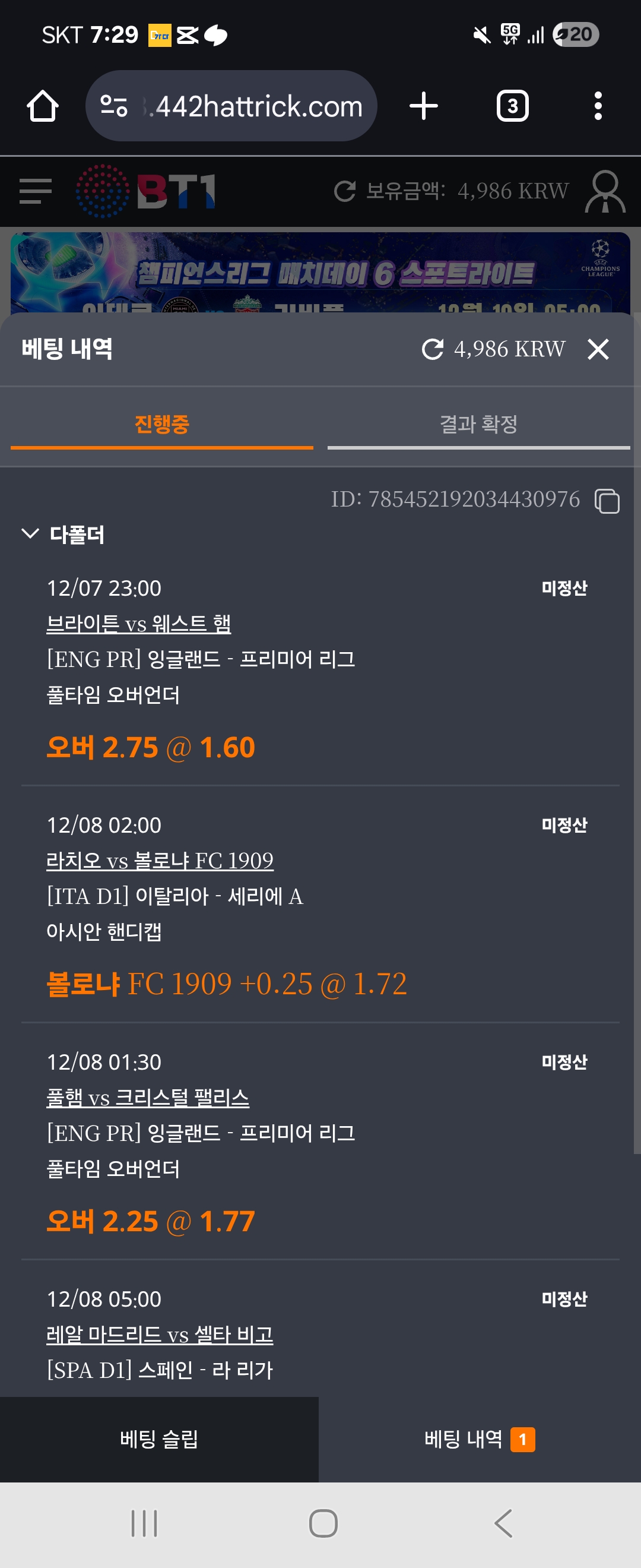This screenshot has width=641, height=1568.
Task: Open the browser overflow menu
Action: coord(598,106)
